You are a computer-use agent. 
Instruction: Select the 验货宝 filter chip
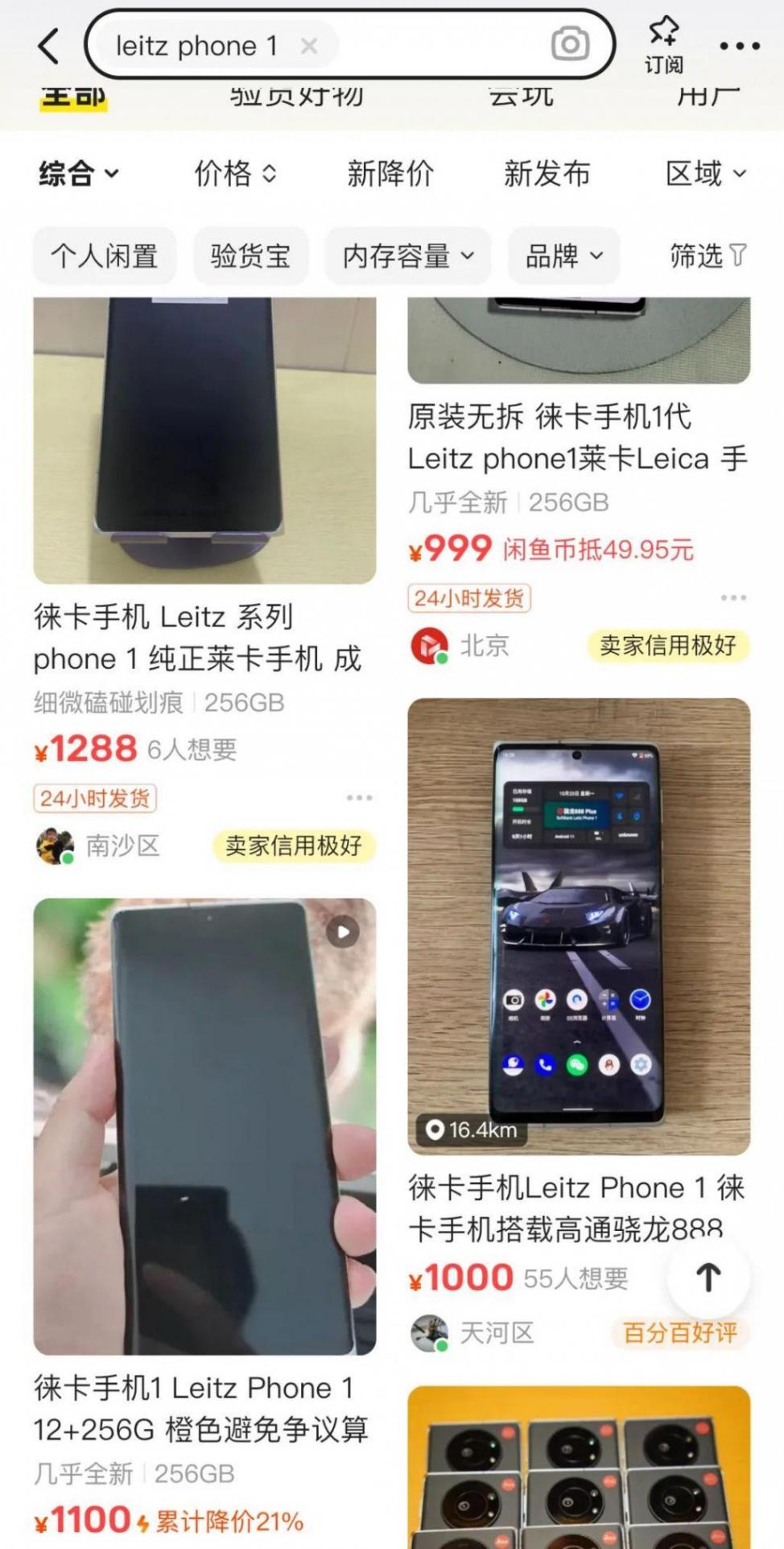click(x=250, y=256)
